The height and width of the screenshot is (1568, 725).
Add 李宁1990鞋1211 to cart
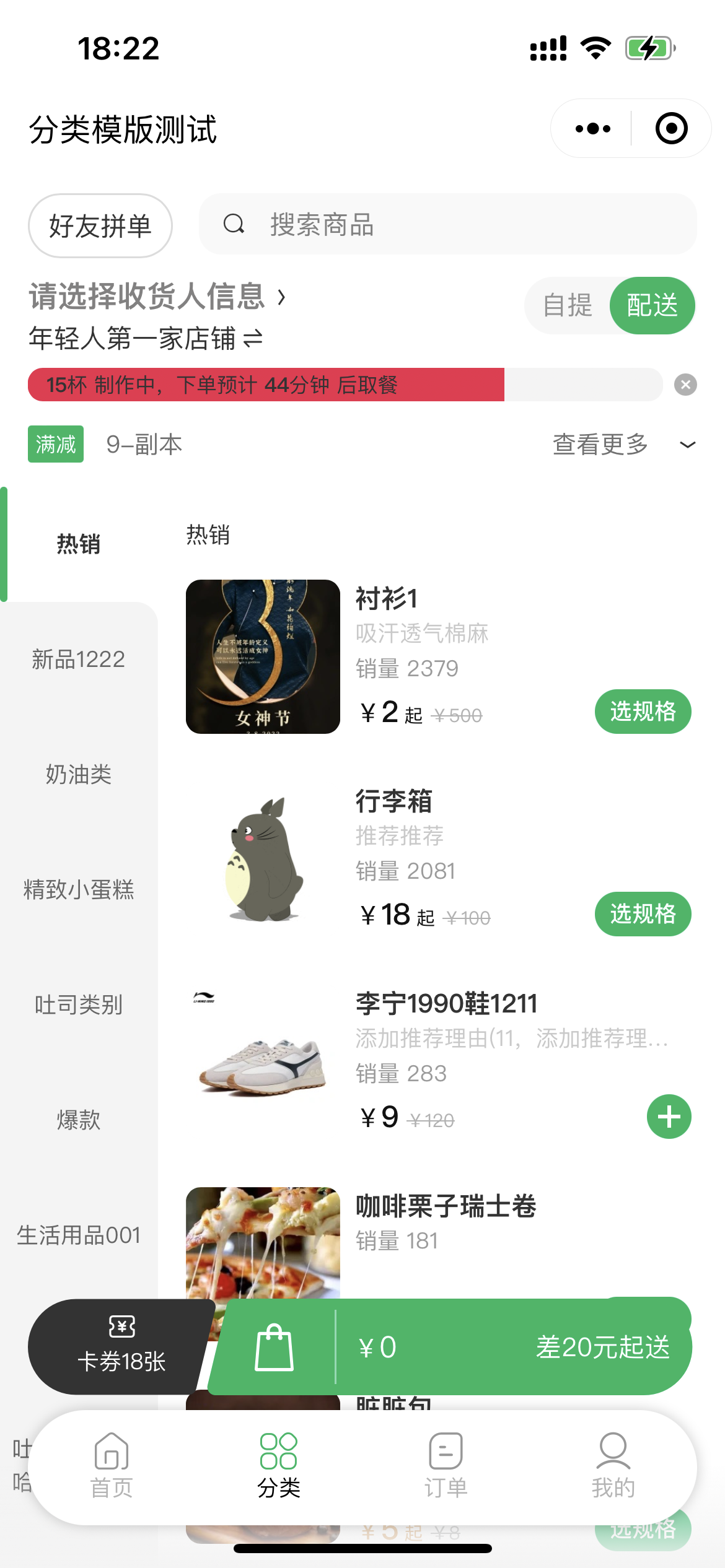669,1117
